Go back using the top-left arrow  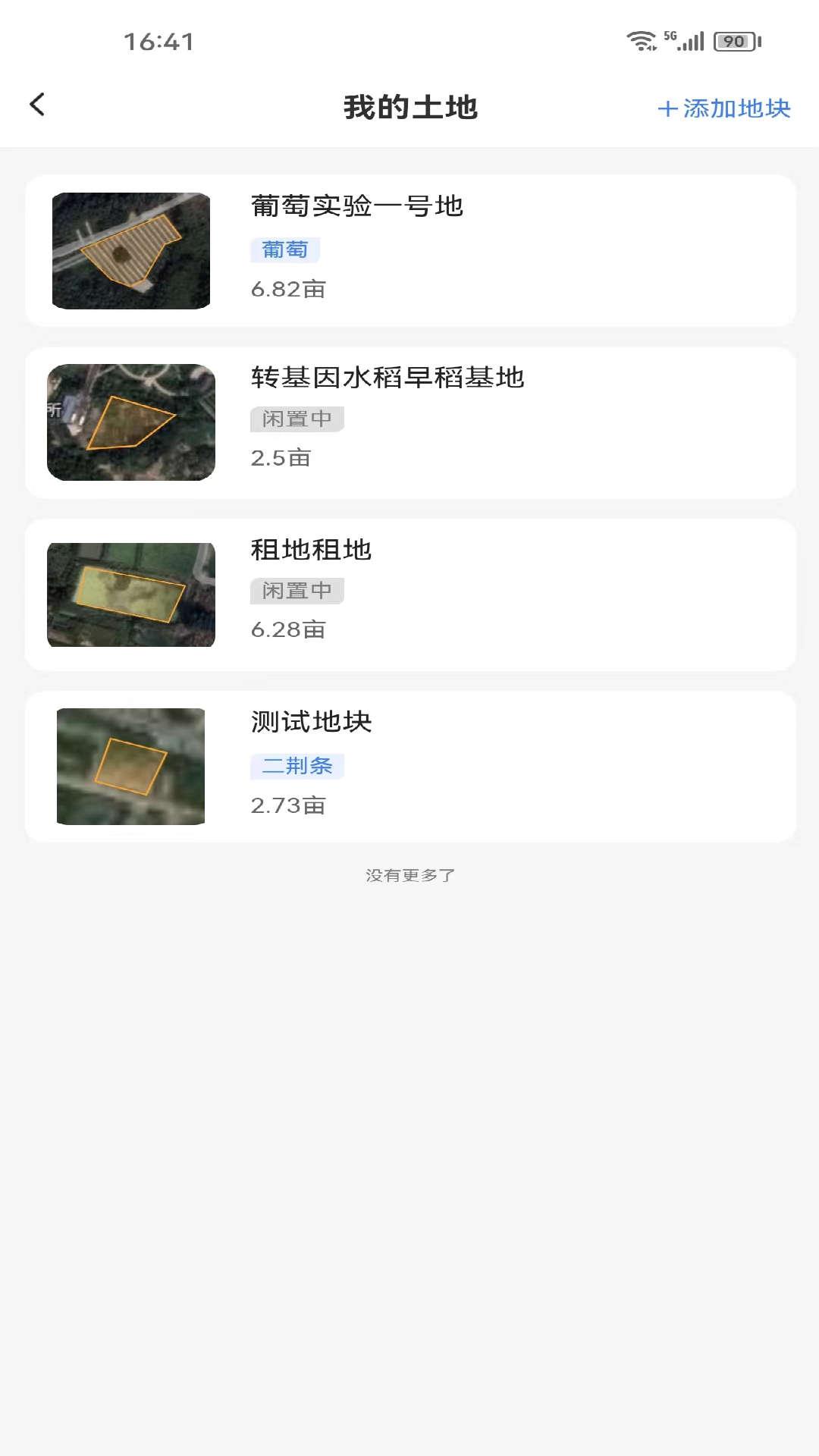37,105
